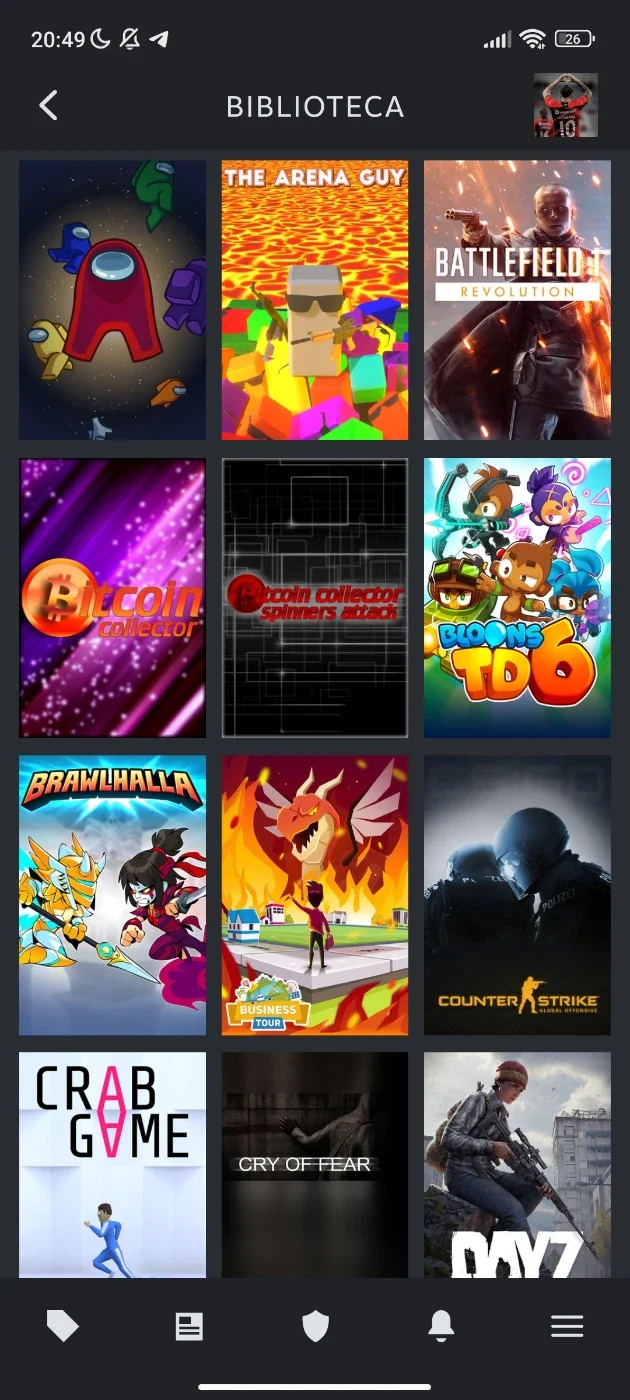The width and height of the screenshot is (630, 1400).
Task: Open the Among Us game tile
Action: 112,300
